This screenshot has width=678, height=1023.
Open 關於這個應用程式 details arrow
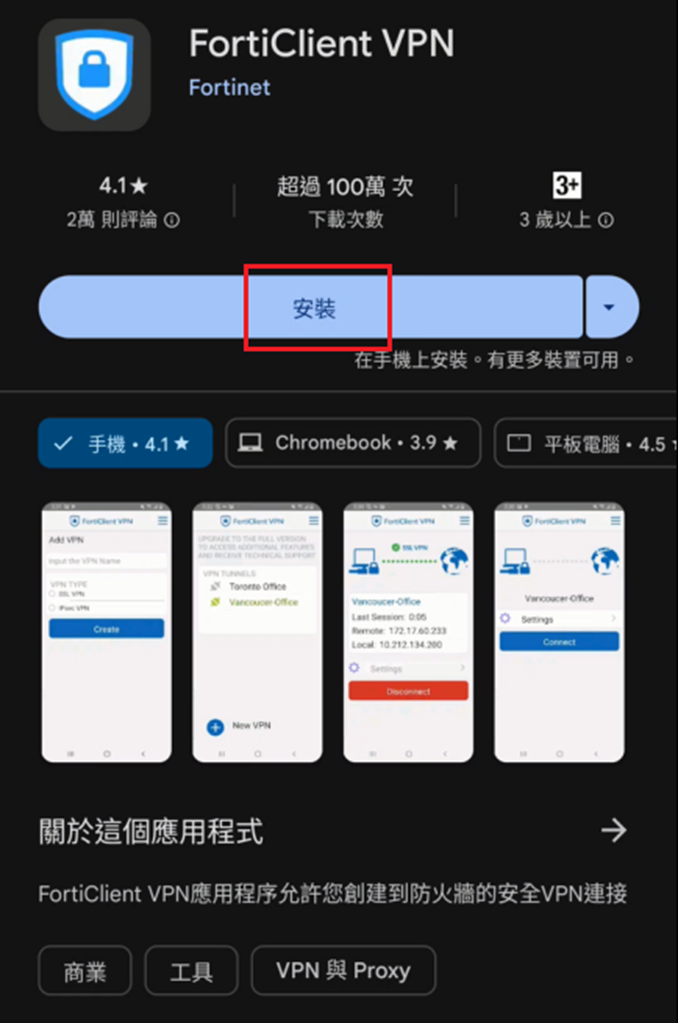tap(614, 829)
